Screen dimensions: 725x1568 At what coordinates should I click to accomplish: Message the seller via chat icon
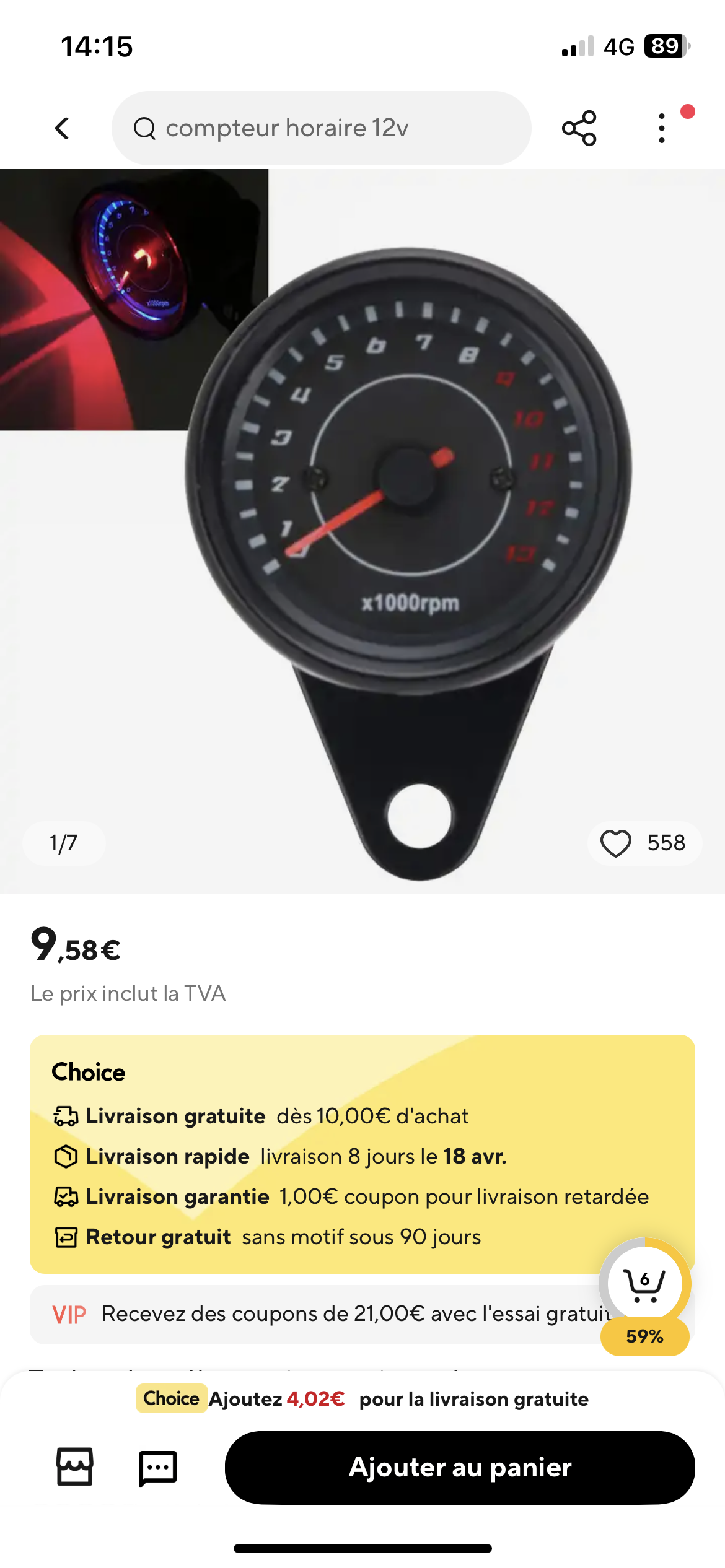157,1468
